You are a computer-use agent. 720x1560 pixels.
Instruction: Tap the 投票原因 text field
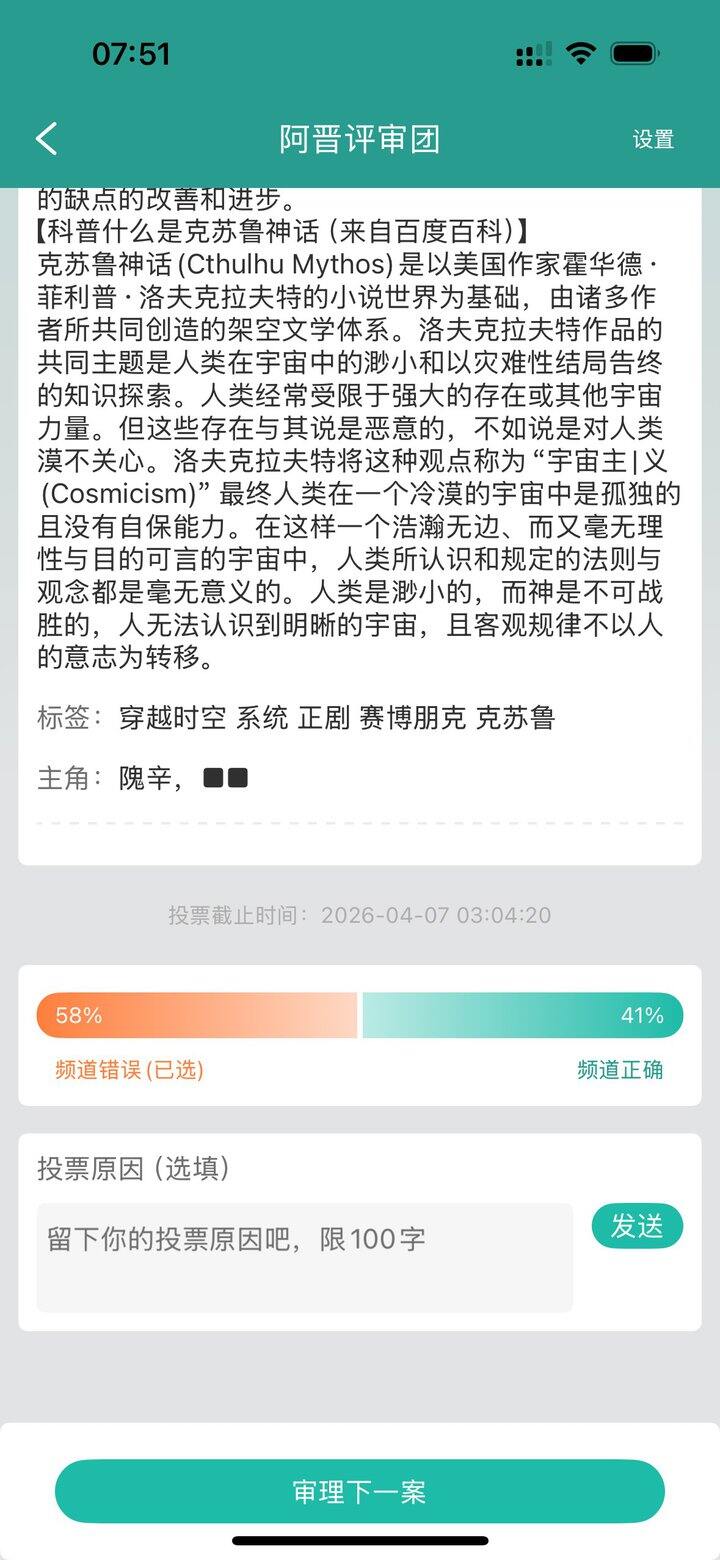point(304,1257)
